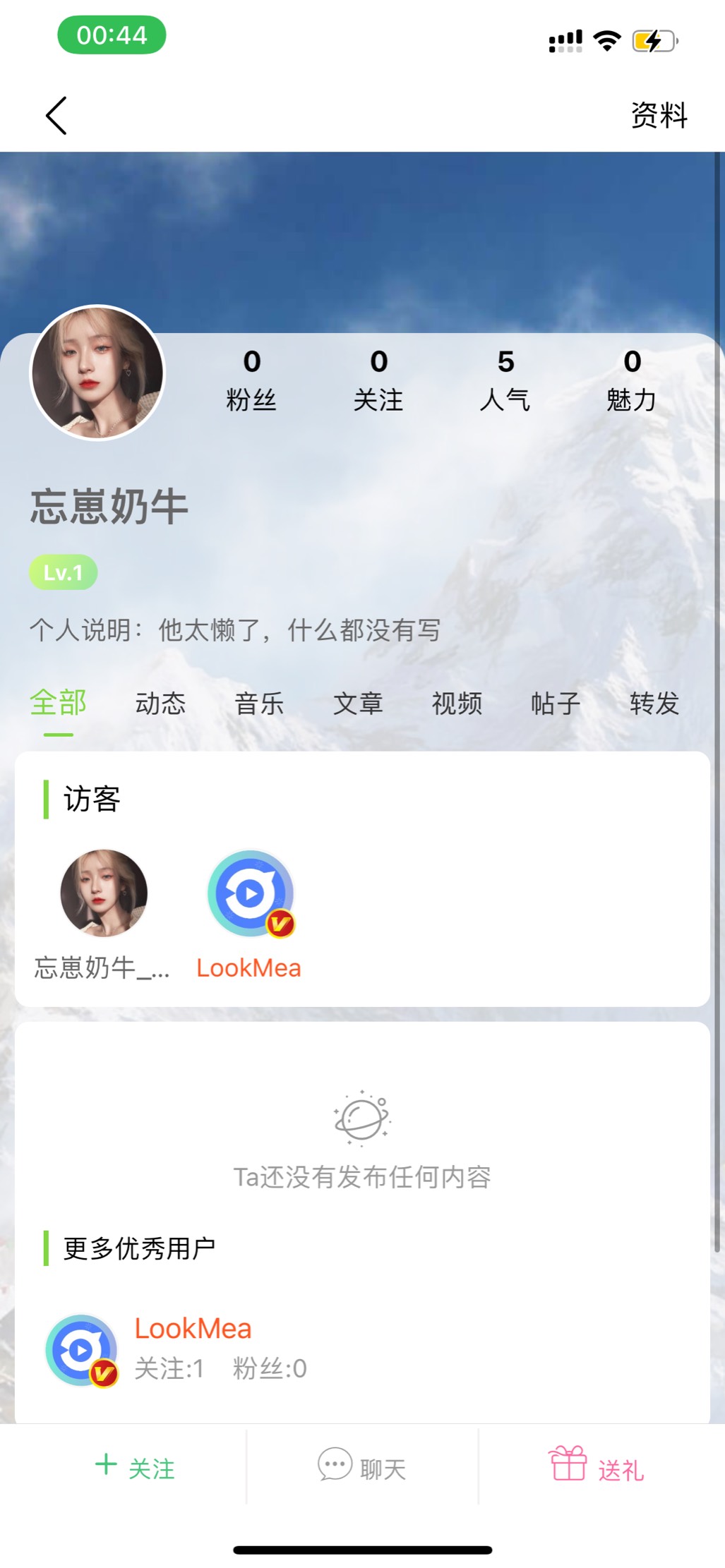Select the 全部 tab
The width and height of the screenshot is (725, 1568).
point(58,703)
